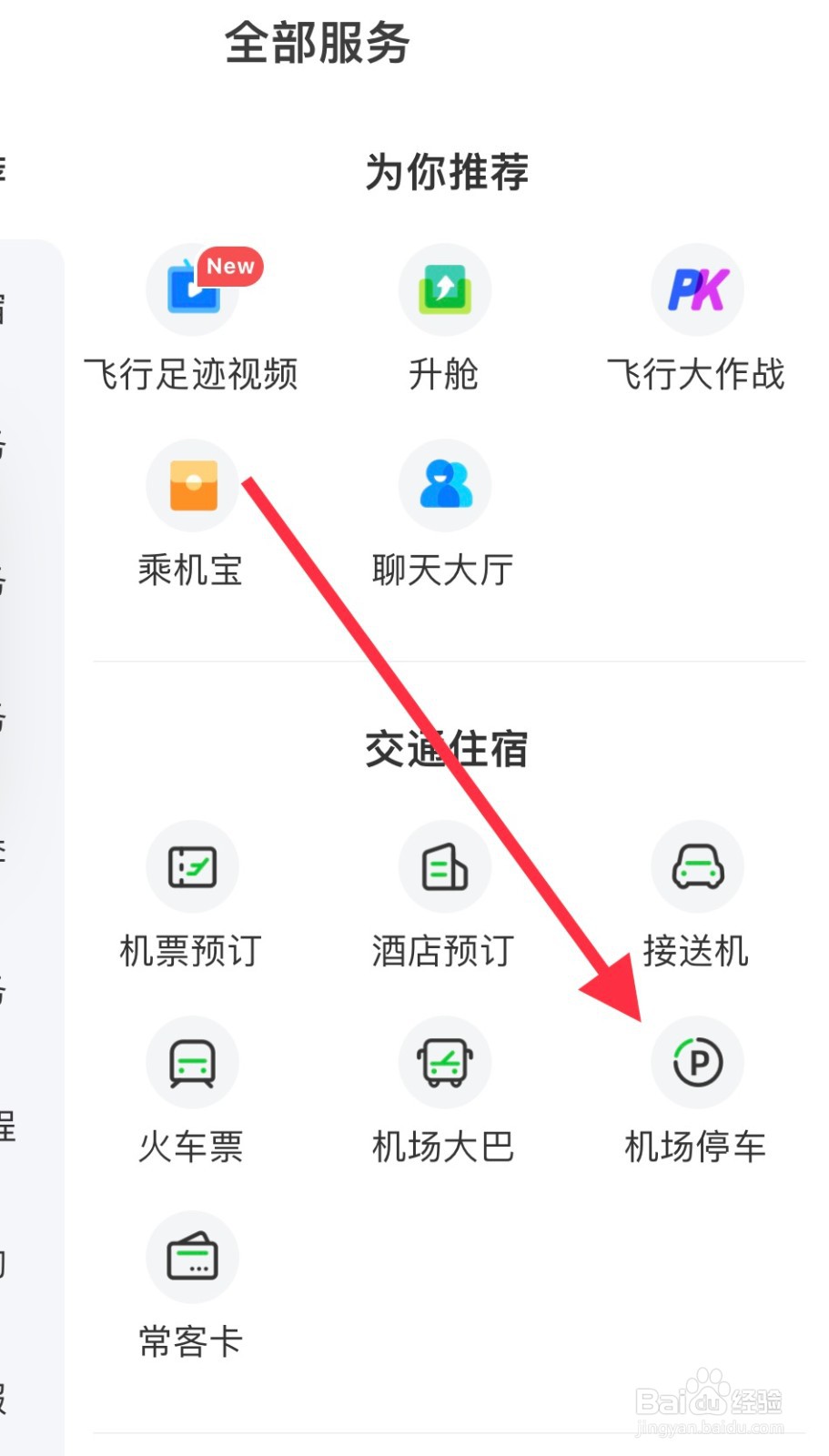829x1456 pixels.
Task: Open 机场停车 via its text label
Action: point(694,1148)
